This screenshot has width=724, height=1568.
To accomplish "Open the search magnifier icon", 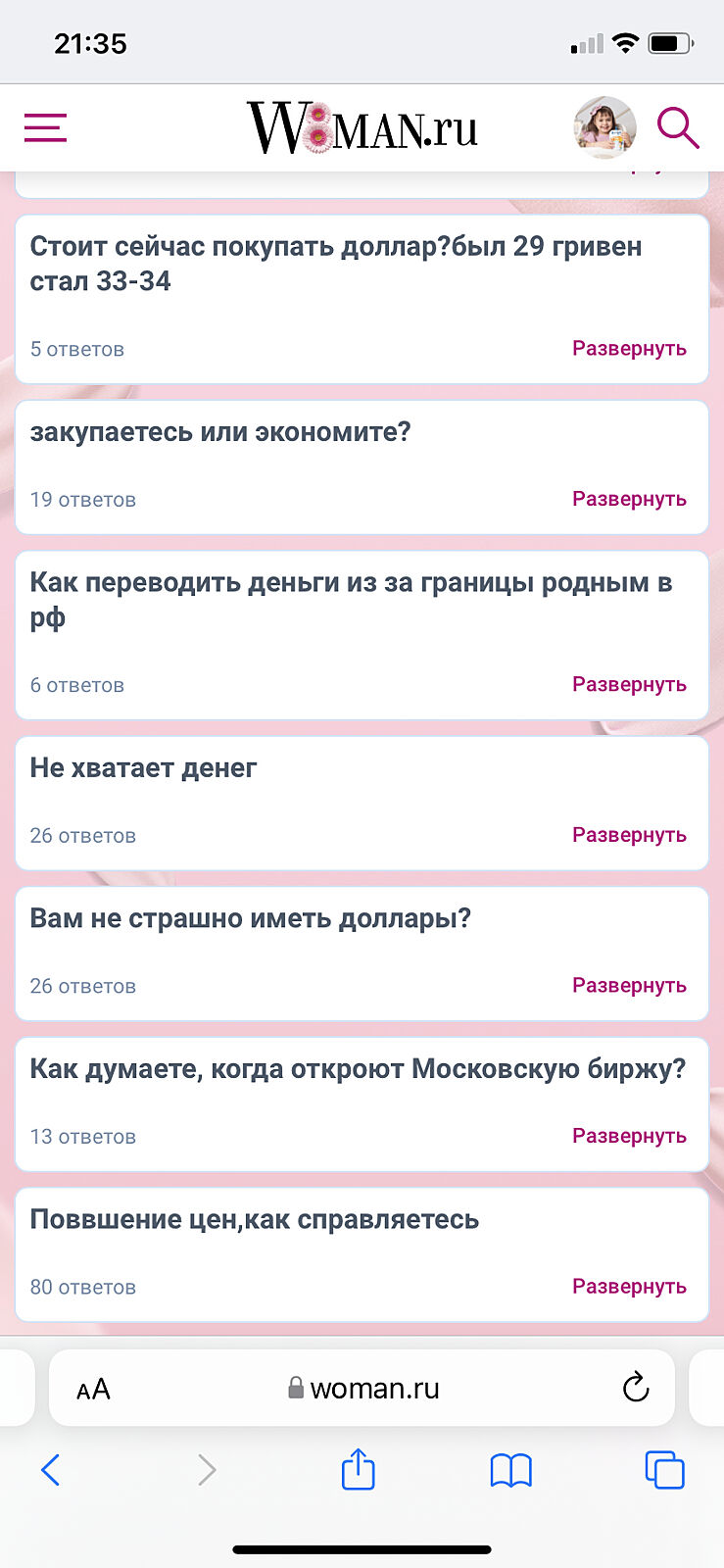I will (677, 128).
